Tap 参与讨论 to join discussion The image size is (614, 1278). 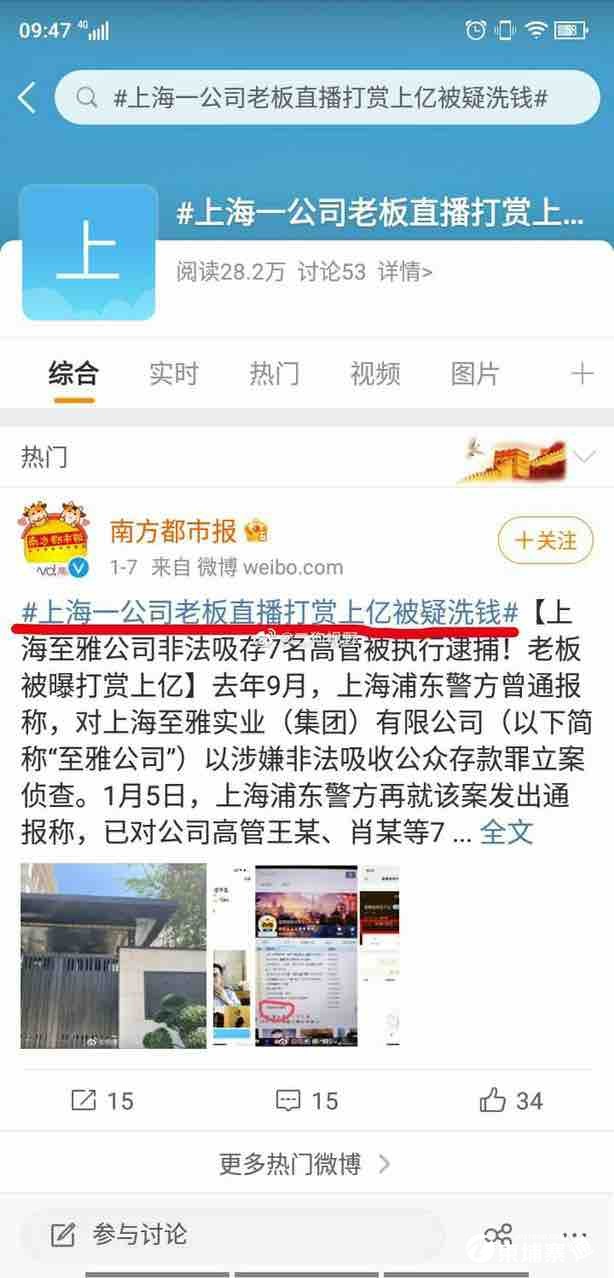coord(120,1234)
